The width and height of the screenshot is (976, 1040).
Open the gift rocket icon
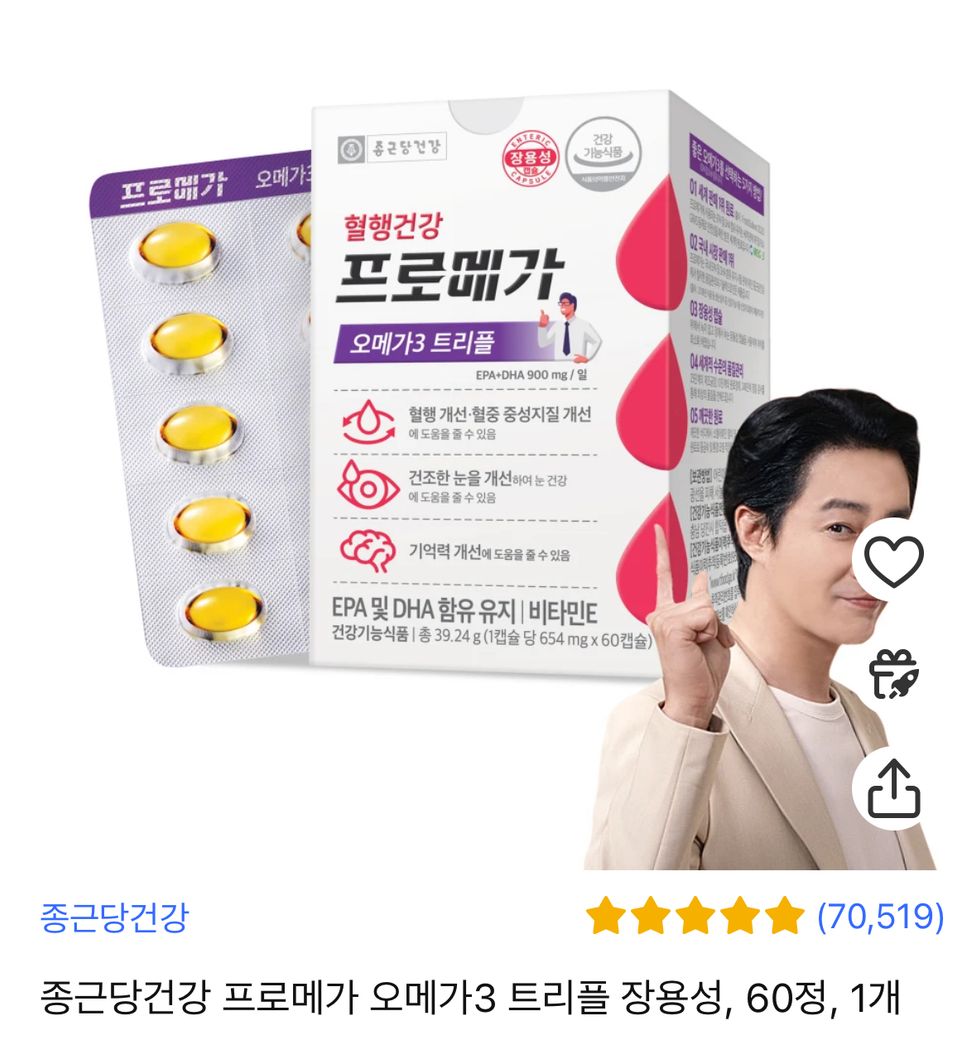[894, 675]
